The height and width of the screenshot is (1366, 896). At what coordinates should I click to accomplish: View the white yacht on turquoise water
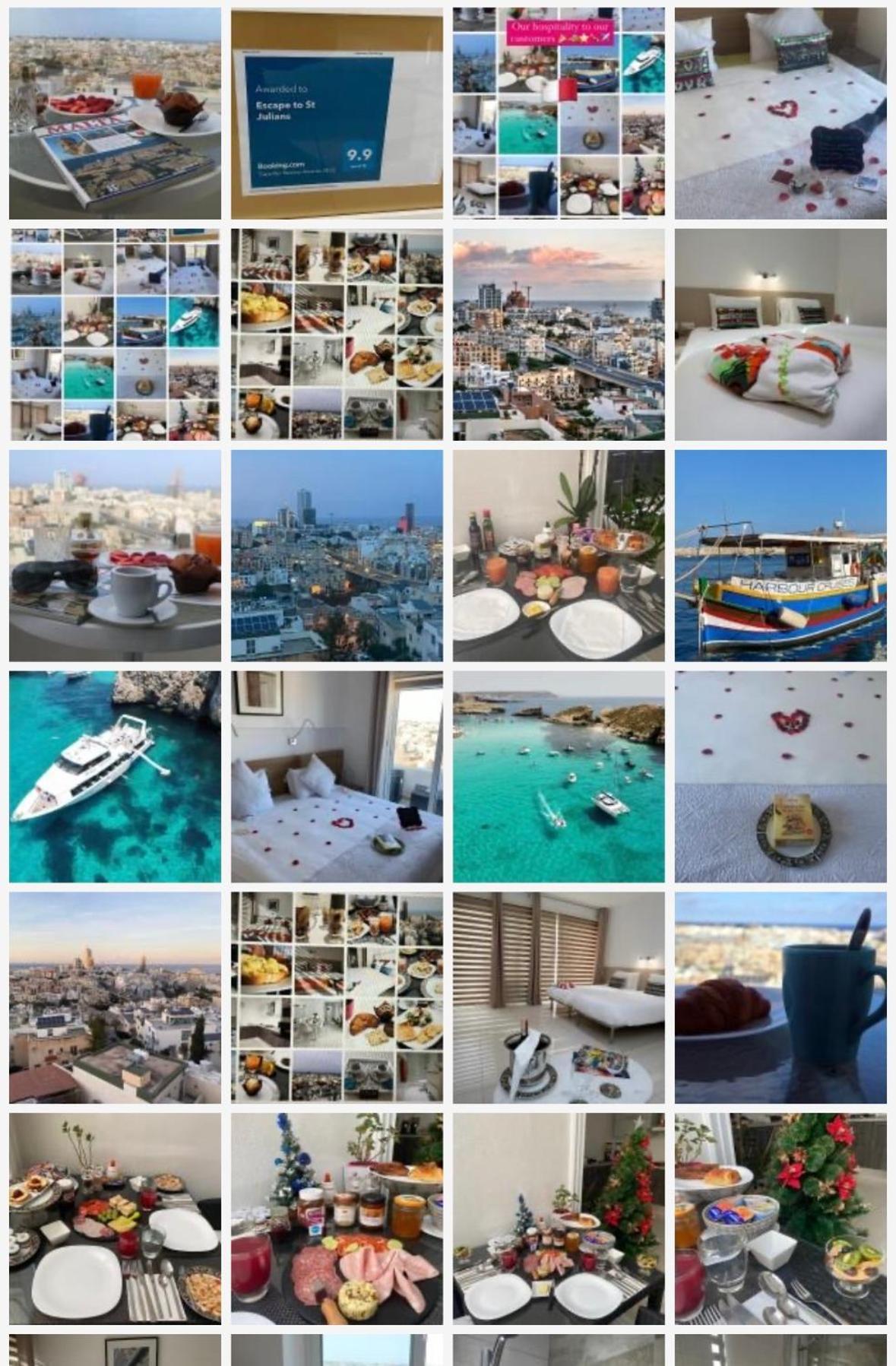115,776
